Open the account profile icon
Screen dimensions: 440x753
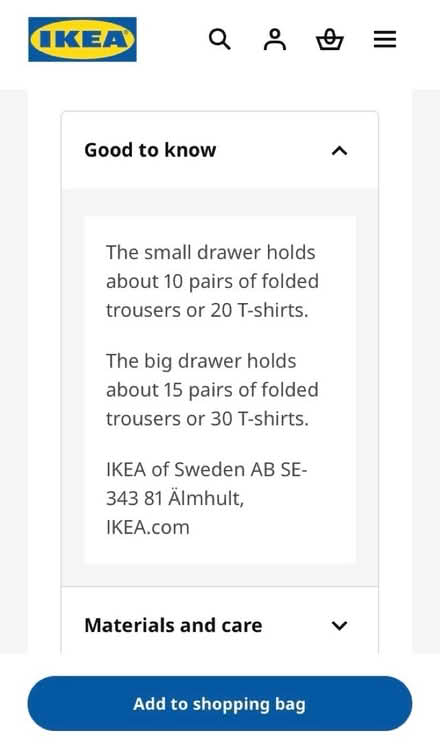[275, 39]
